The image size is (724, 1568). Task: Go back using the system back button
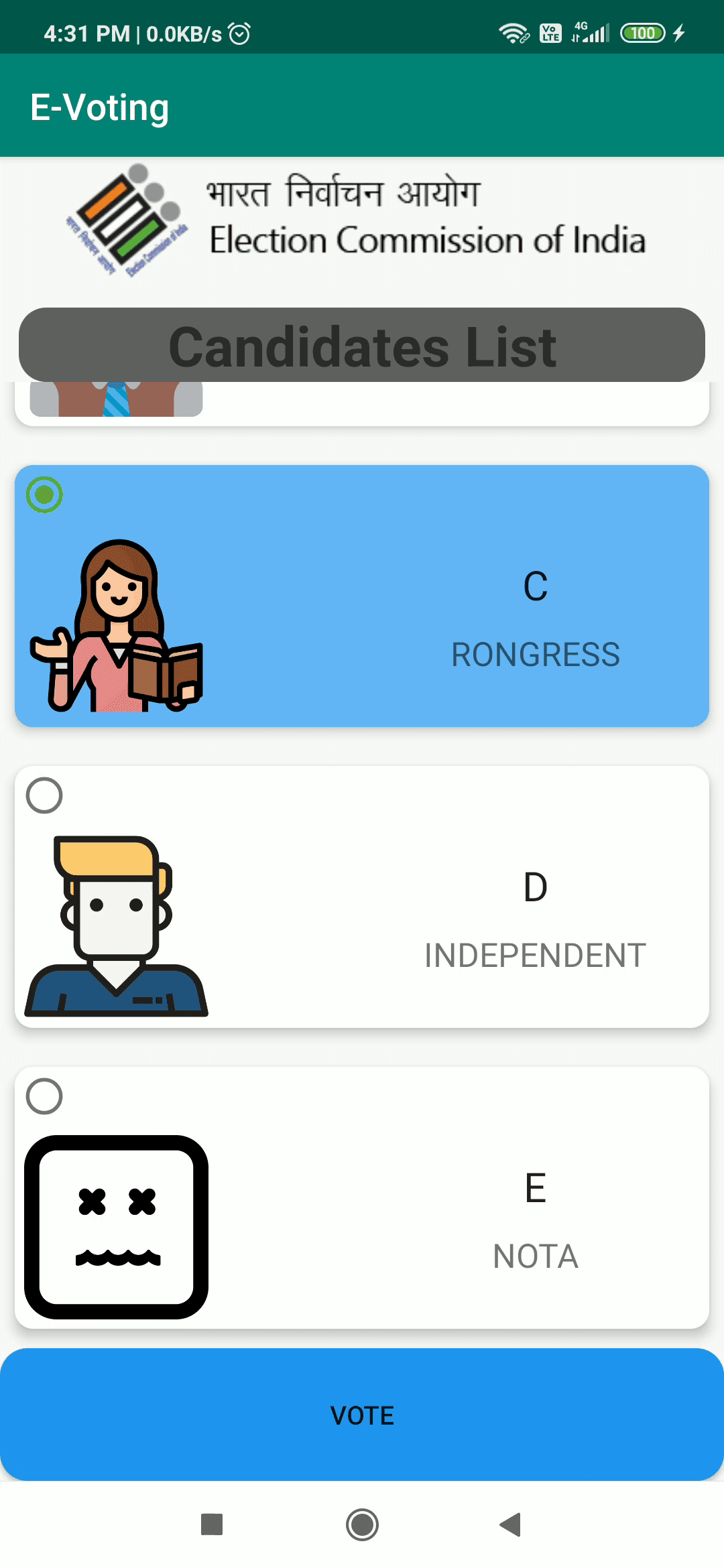click(511, 1524)
